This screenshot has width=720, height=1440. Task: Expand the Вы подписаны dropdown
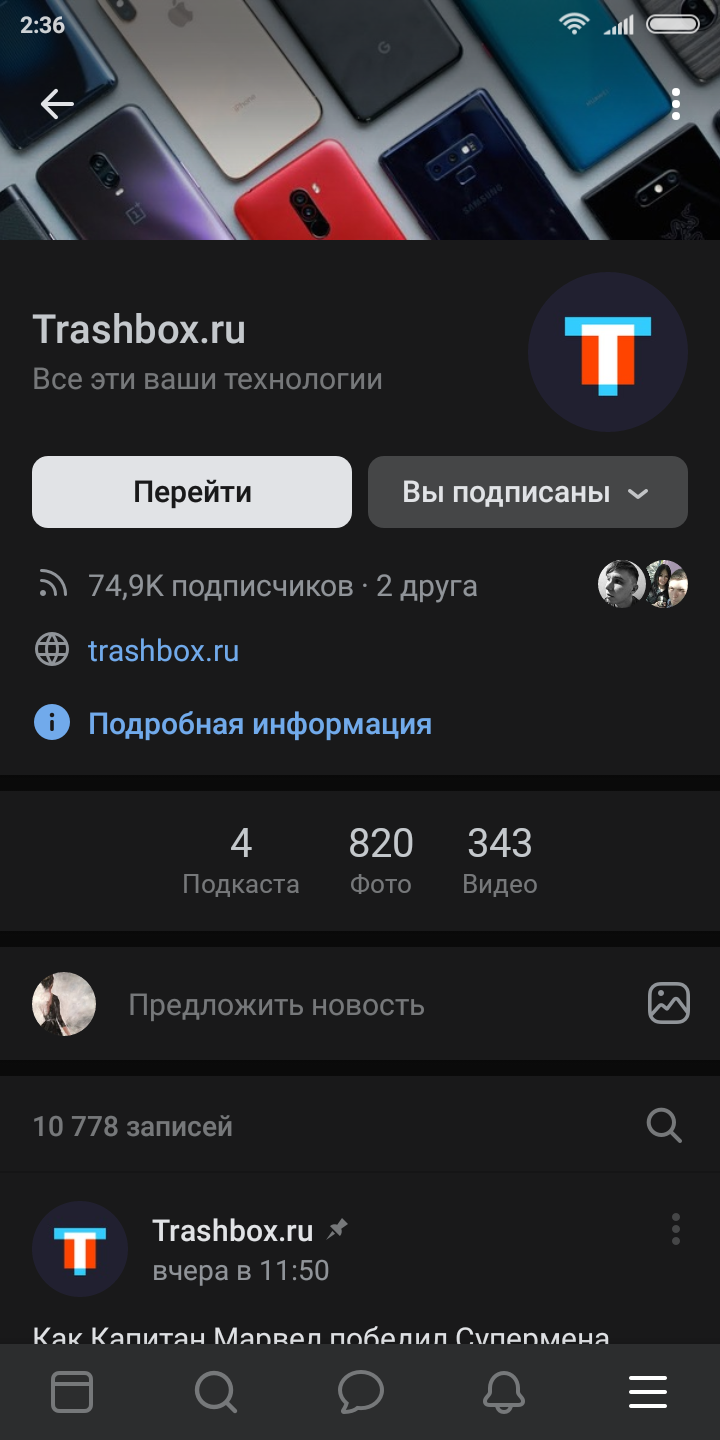click(528, 492)
